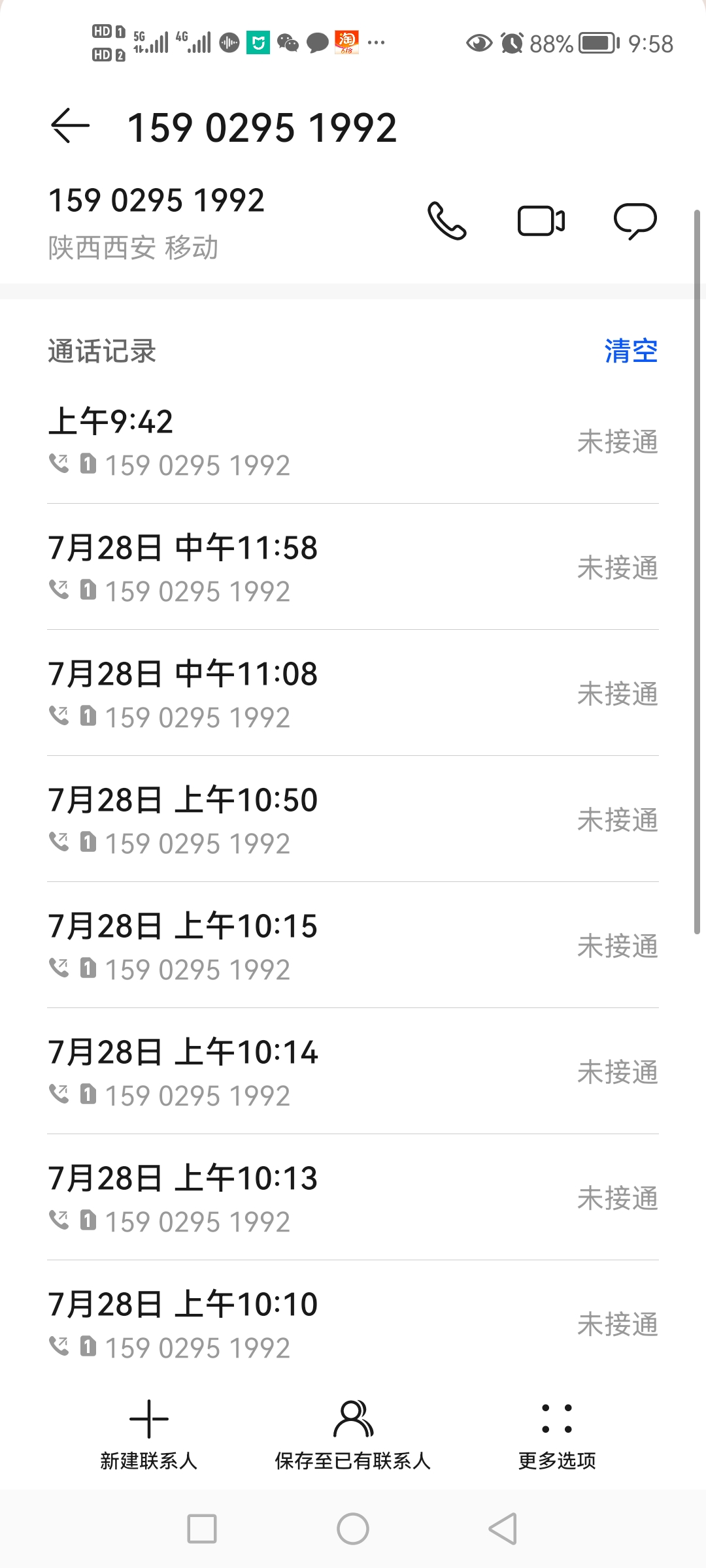Image resolution: width=706 pixels, height=1568 pixels.
Task: Tap the 7月28日 上午10:13 call record
Action: (x=353, y=1198)
